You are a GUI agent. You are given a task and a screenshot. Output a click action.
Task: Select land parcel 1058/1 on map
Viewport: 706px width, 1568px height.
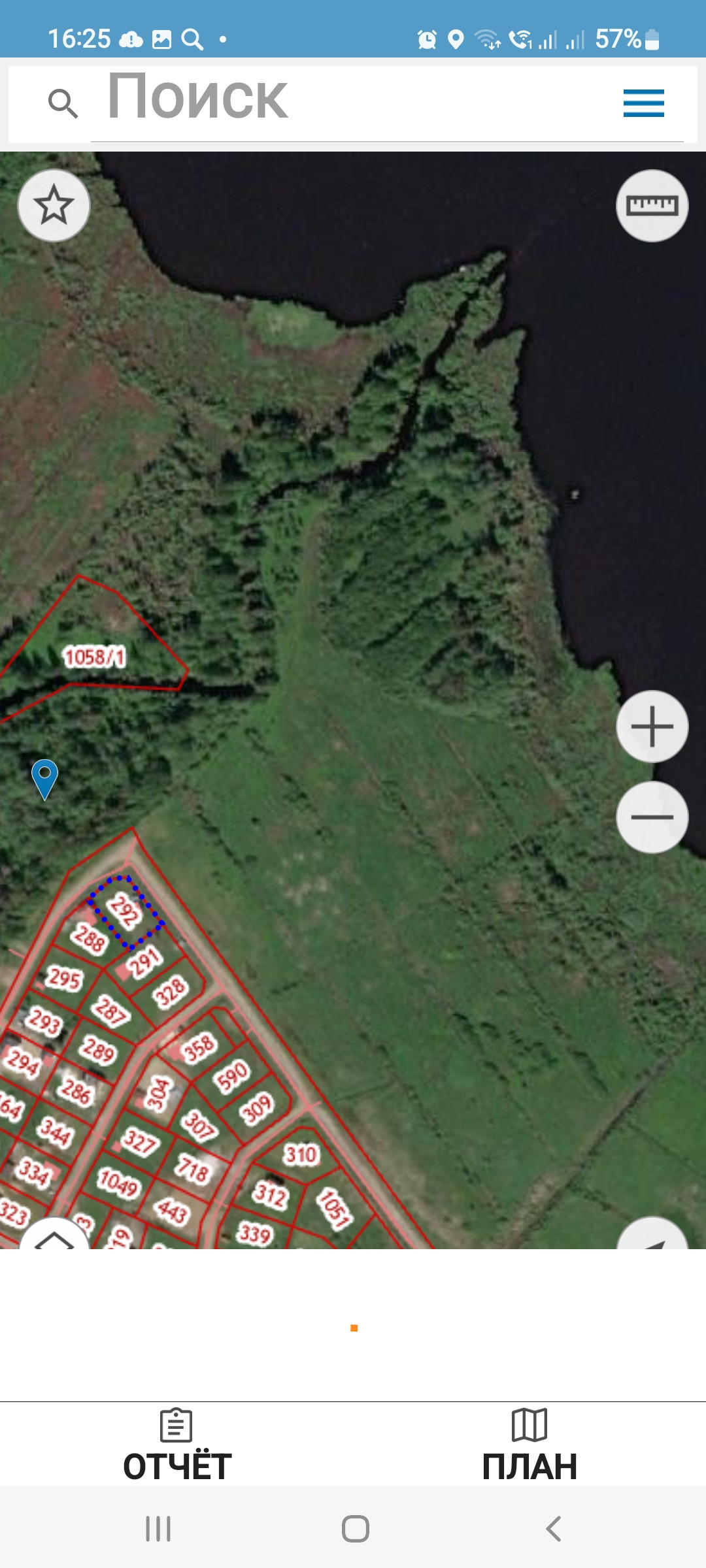[x=94, y=657]
